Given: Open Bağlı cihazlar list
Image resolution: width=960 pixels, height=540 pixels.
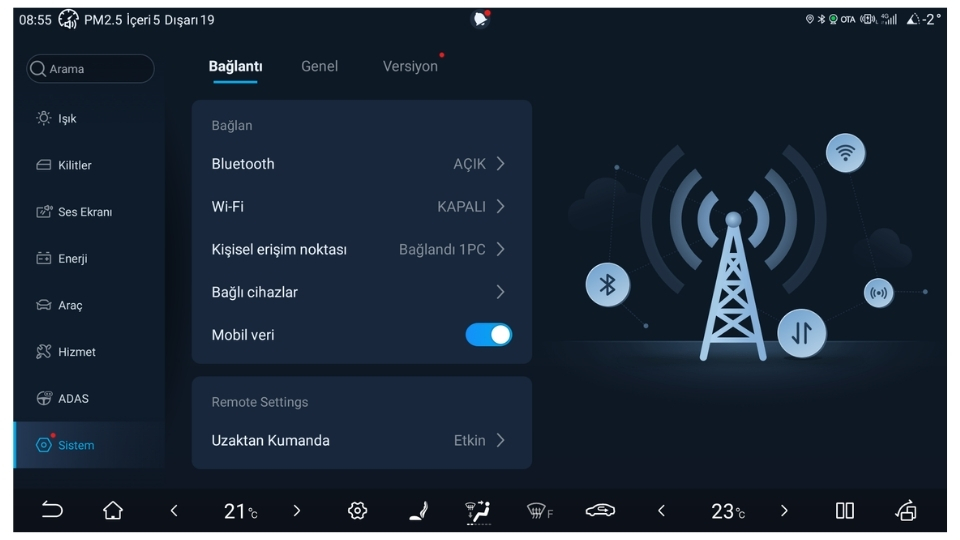Looking at the screenshot, I should (360, 292).
